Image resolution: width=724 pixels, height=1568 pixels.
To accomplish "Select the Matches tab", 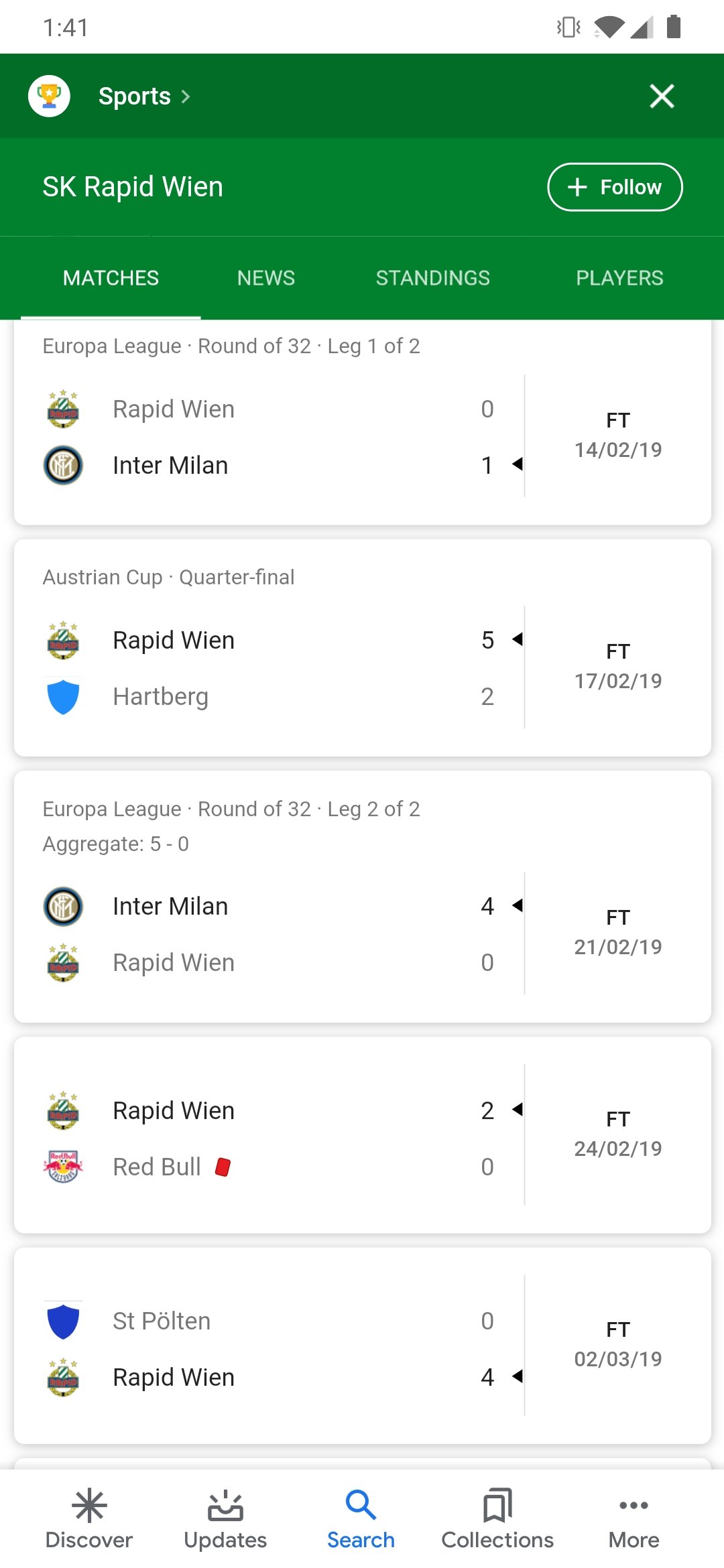I will point(111,278).
